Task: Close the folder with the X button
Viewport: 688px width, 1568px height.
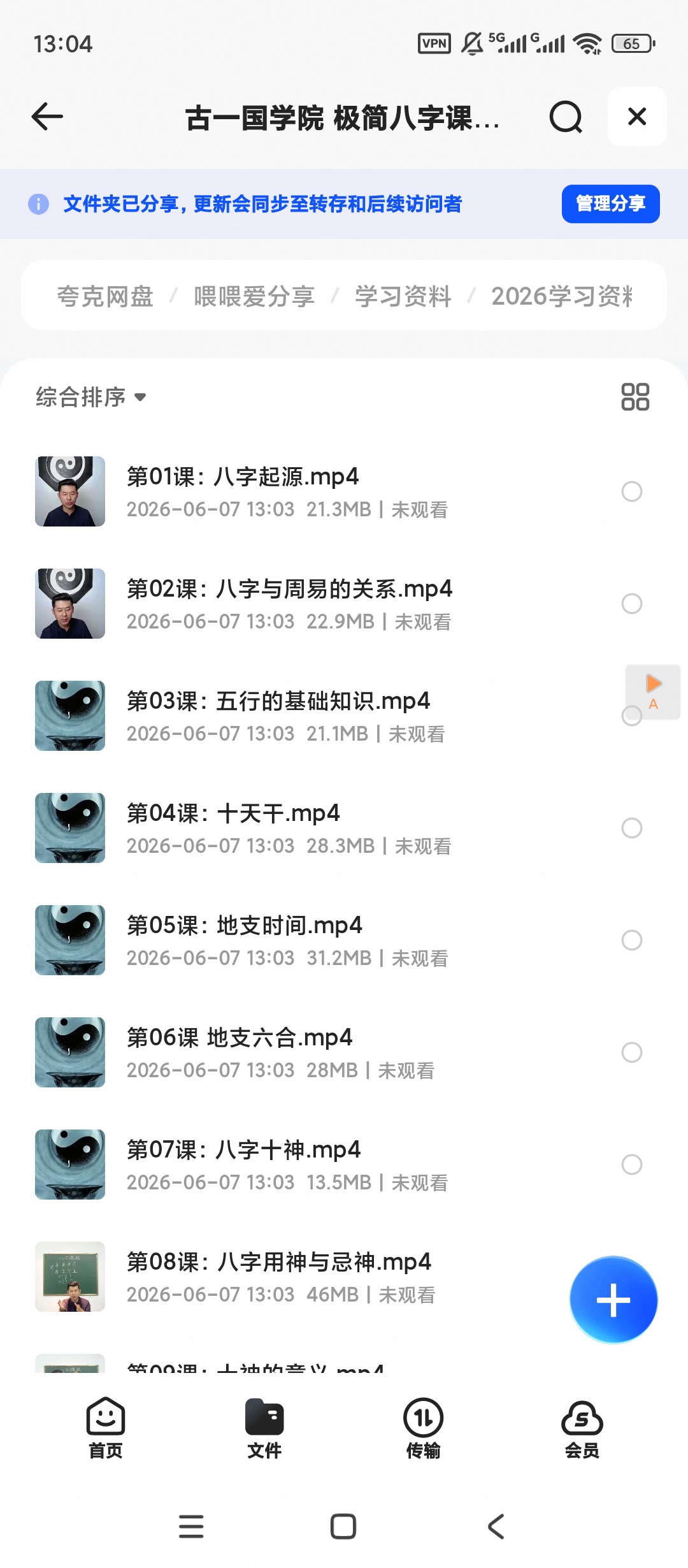Action: click(x=637, y=117)
